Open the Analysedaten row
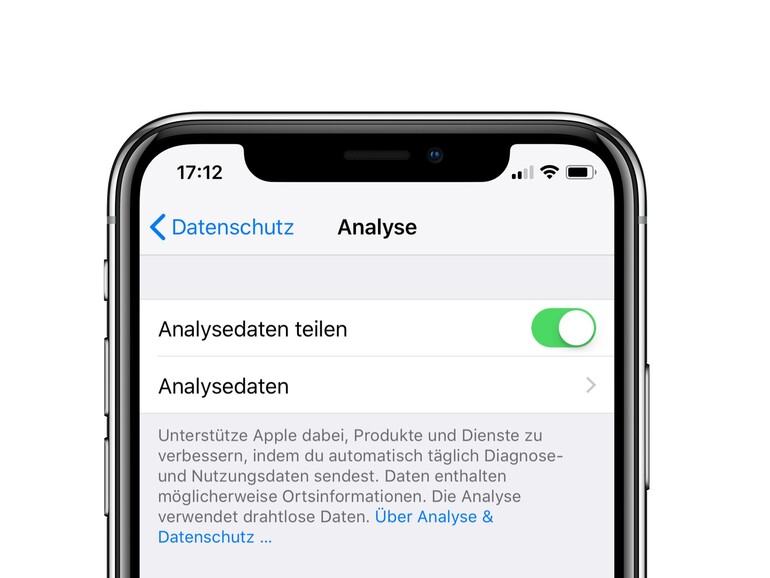The height and width of the screenshot is (578, 770). click(376, 385)
